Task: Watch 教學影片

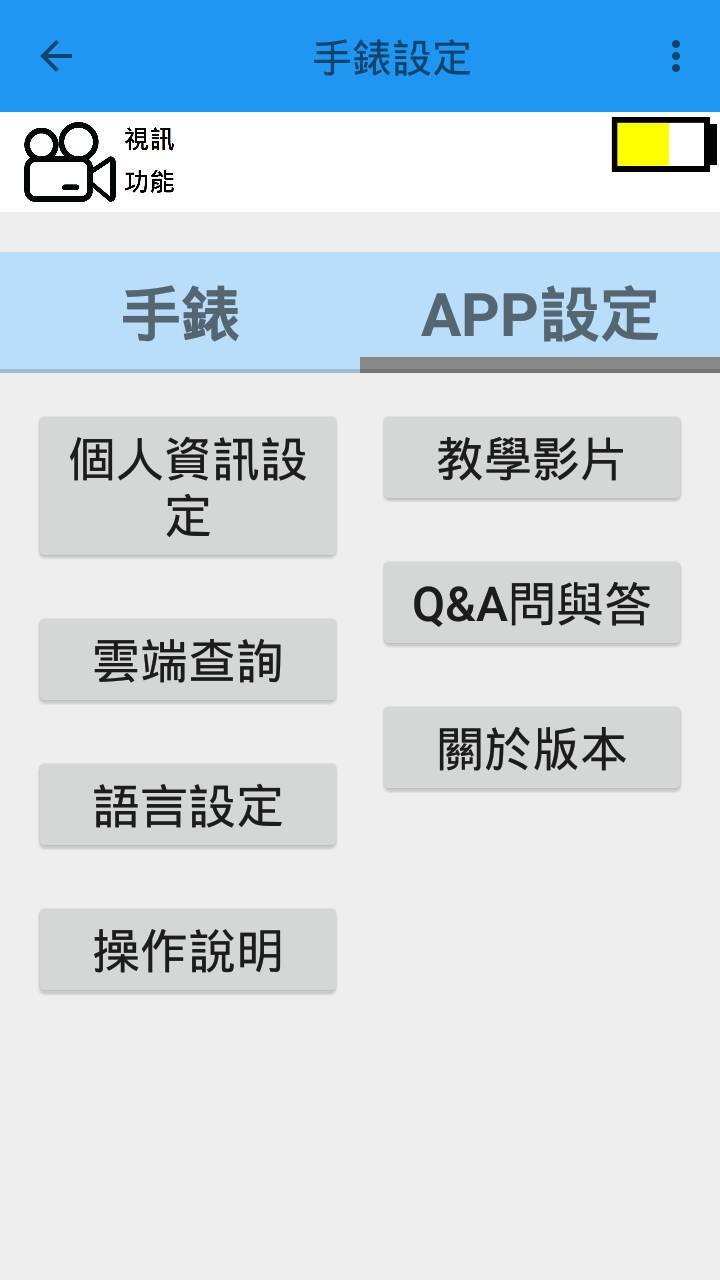Action: pyautogui.click(x=531, y=458)
